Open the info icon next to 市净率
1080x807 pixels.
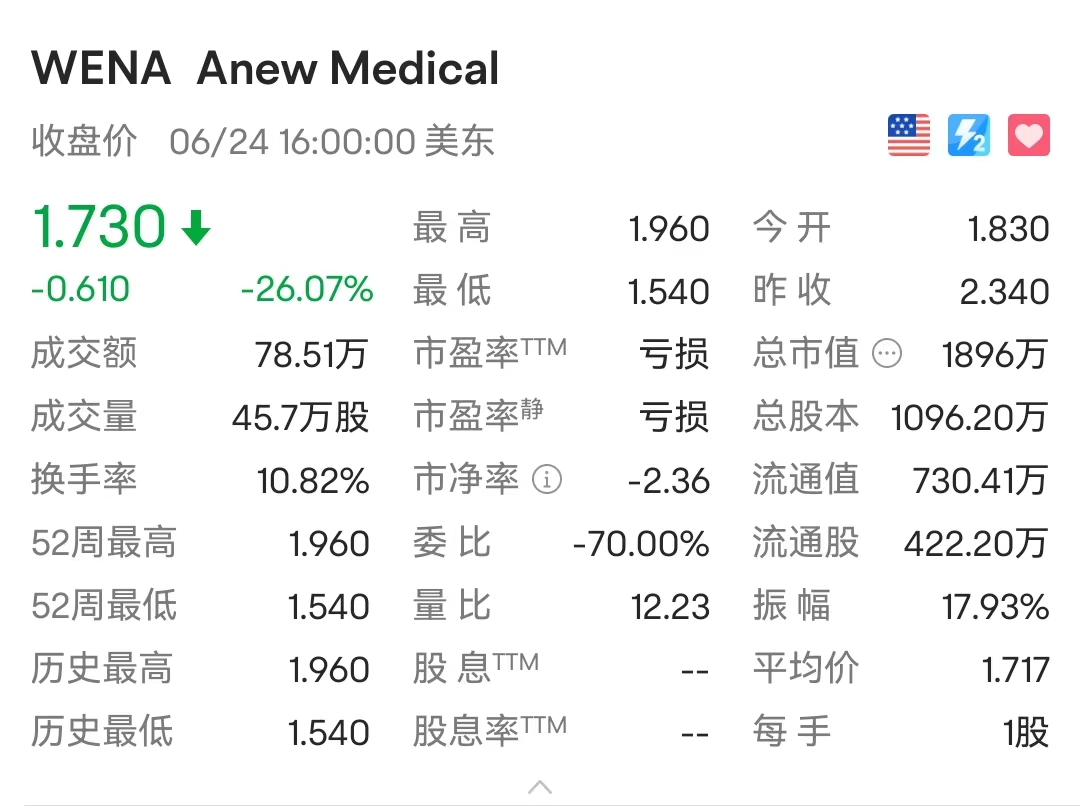(x=546, y=480)
